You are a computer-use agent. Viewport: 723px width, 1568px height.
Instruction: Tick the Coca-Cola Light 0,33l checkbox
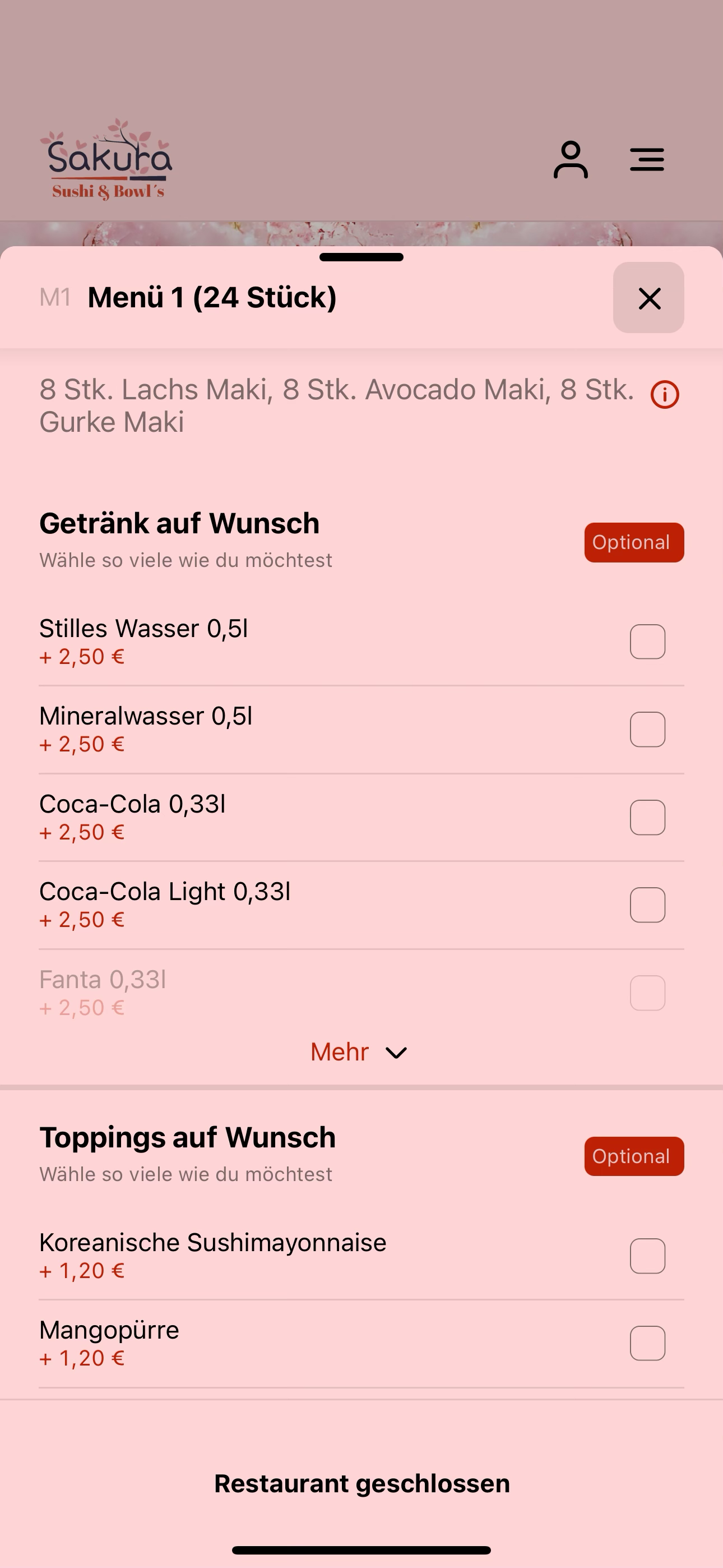(647, 905)
